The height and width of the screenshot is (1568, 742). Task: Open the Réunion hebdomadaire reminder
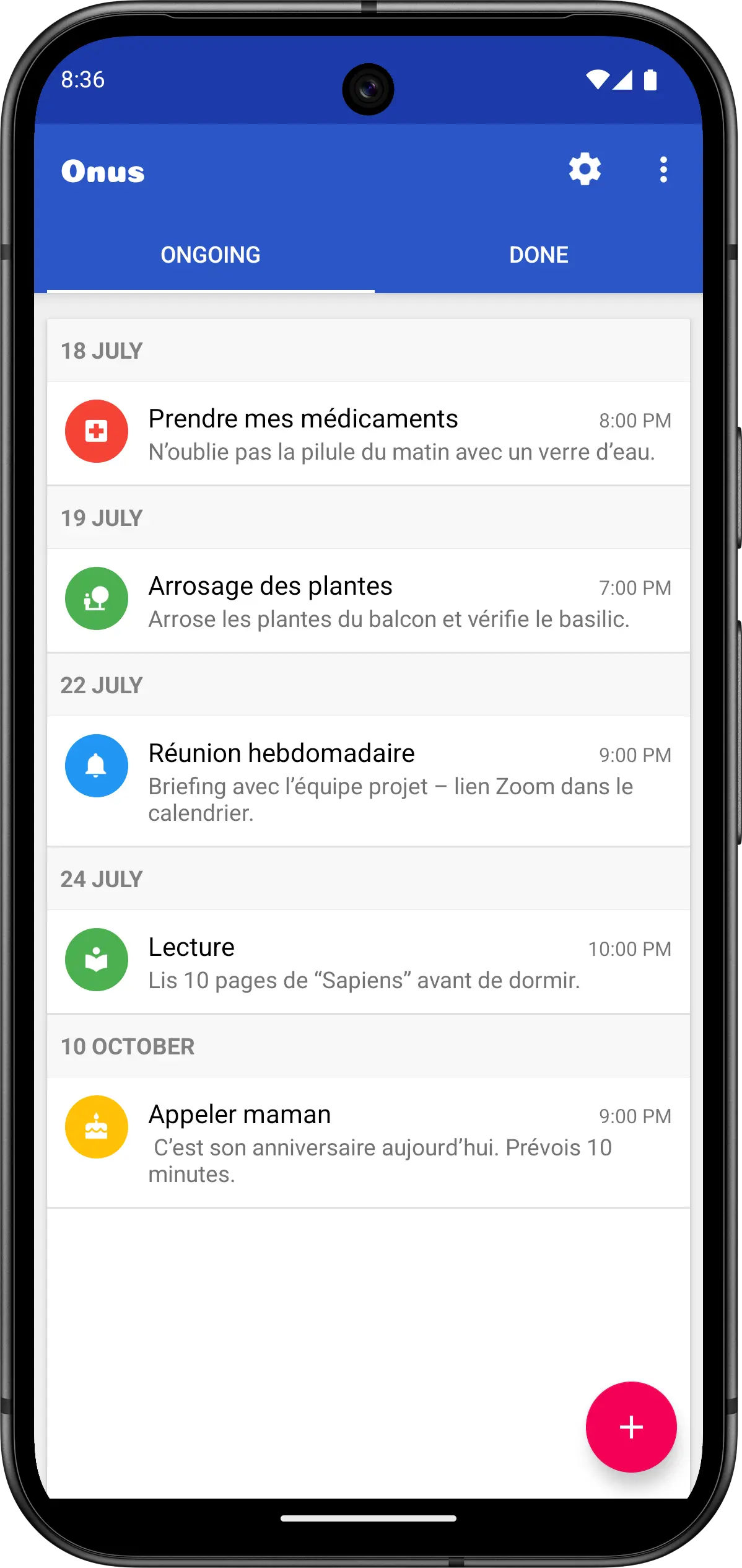369,781
